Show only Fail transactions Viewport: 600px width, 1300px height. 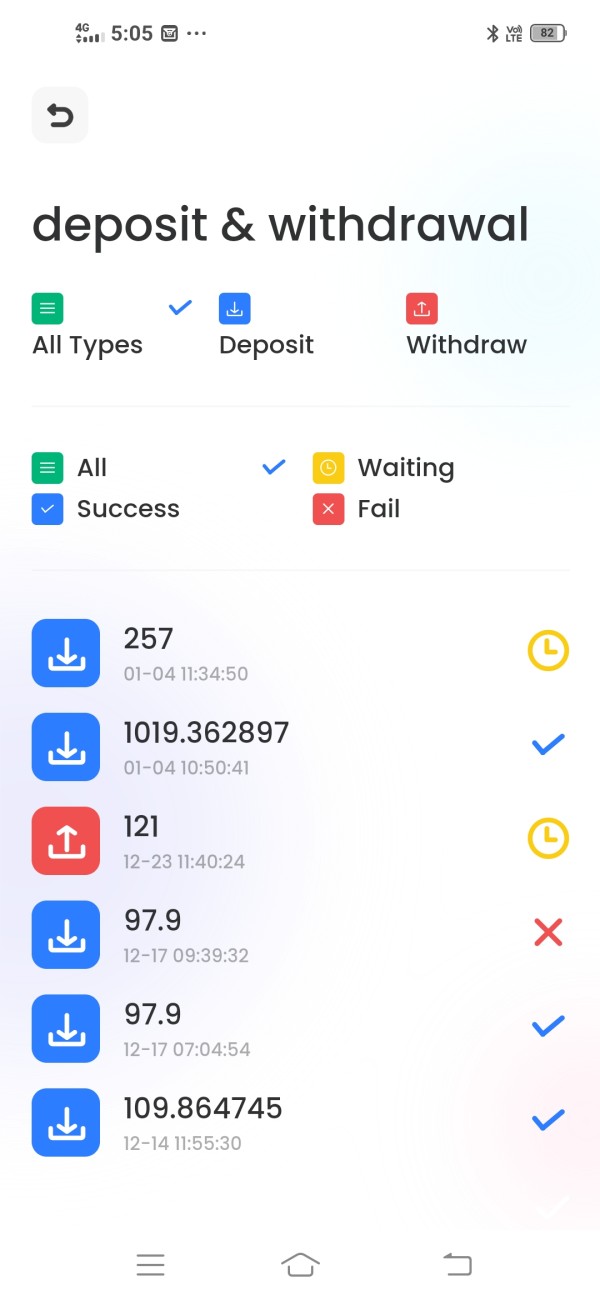(x=356, y=509)
